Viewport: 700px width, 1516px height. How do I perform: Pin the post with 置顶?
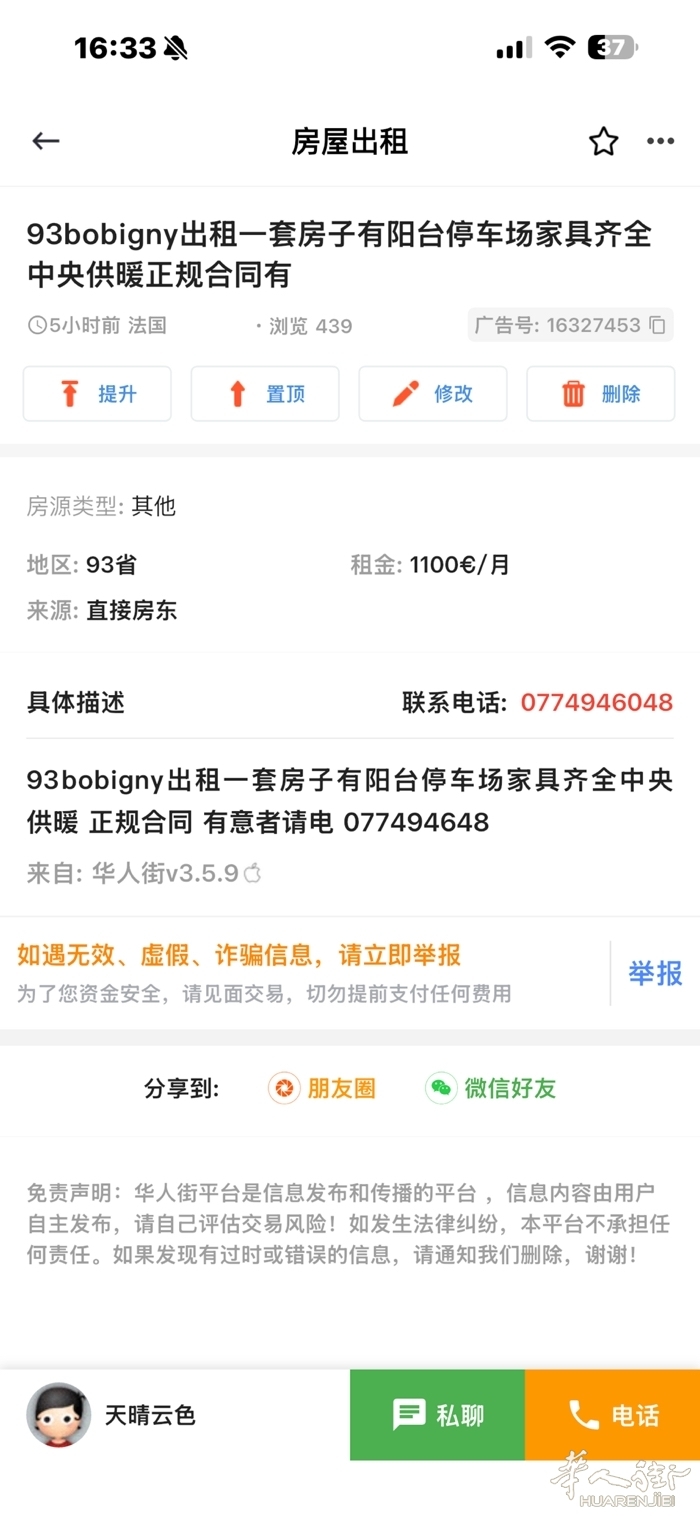[x=265, y=394]
